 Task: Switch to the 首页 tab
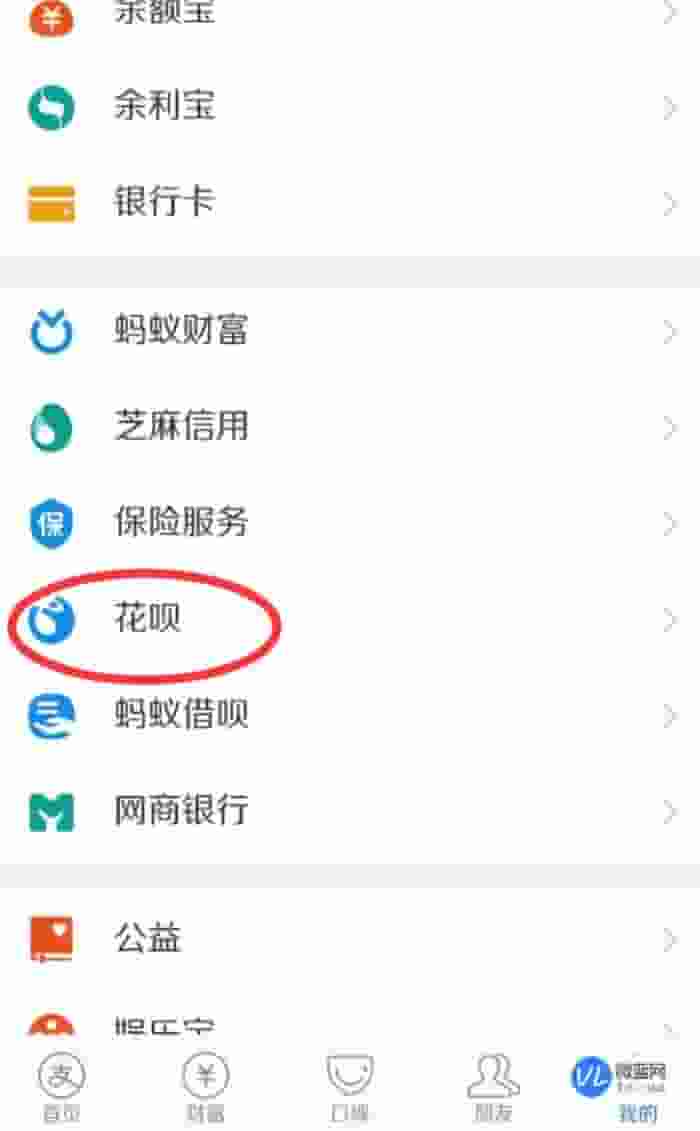point(62,1087)
